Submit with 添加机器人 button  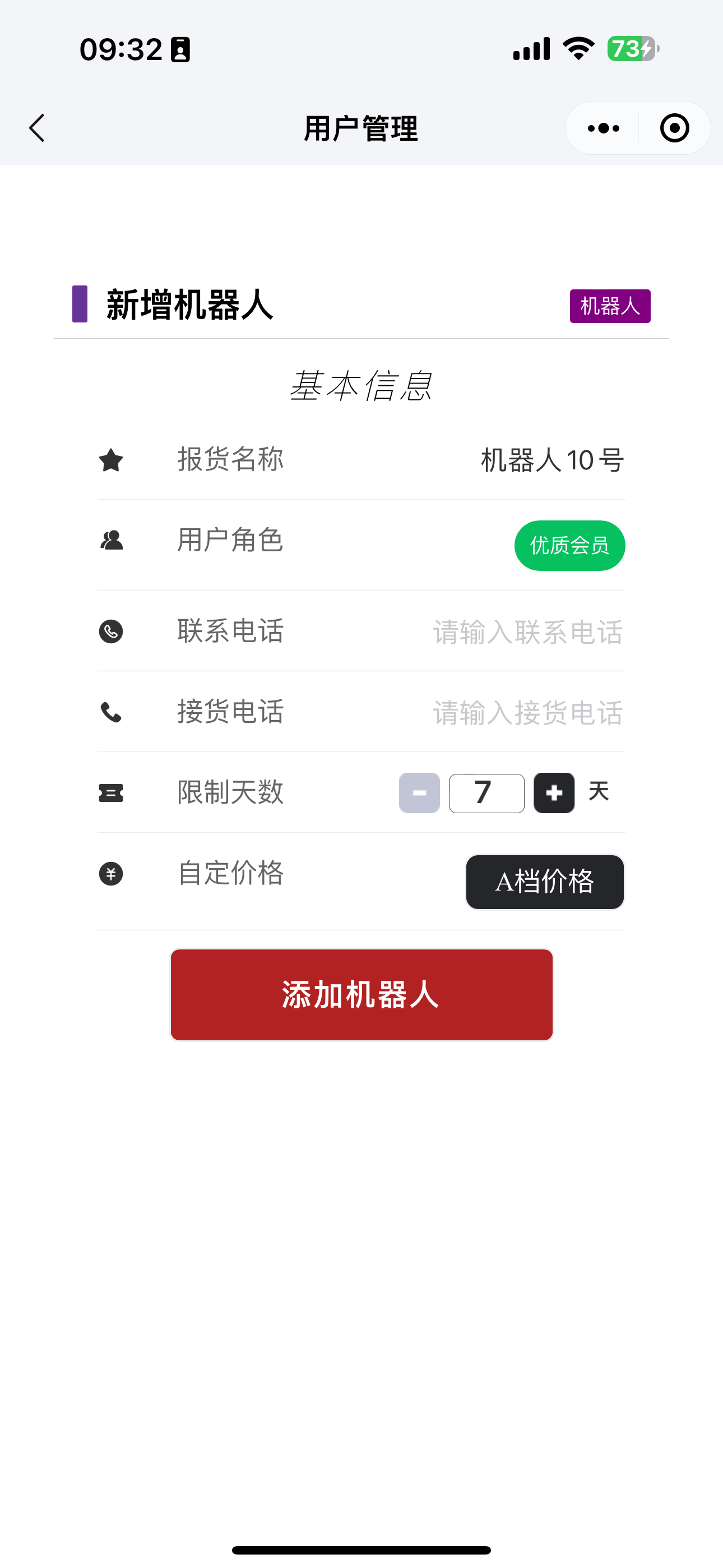pos(361,995)
